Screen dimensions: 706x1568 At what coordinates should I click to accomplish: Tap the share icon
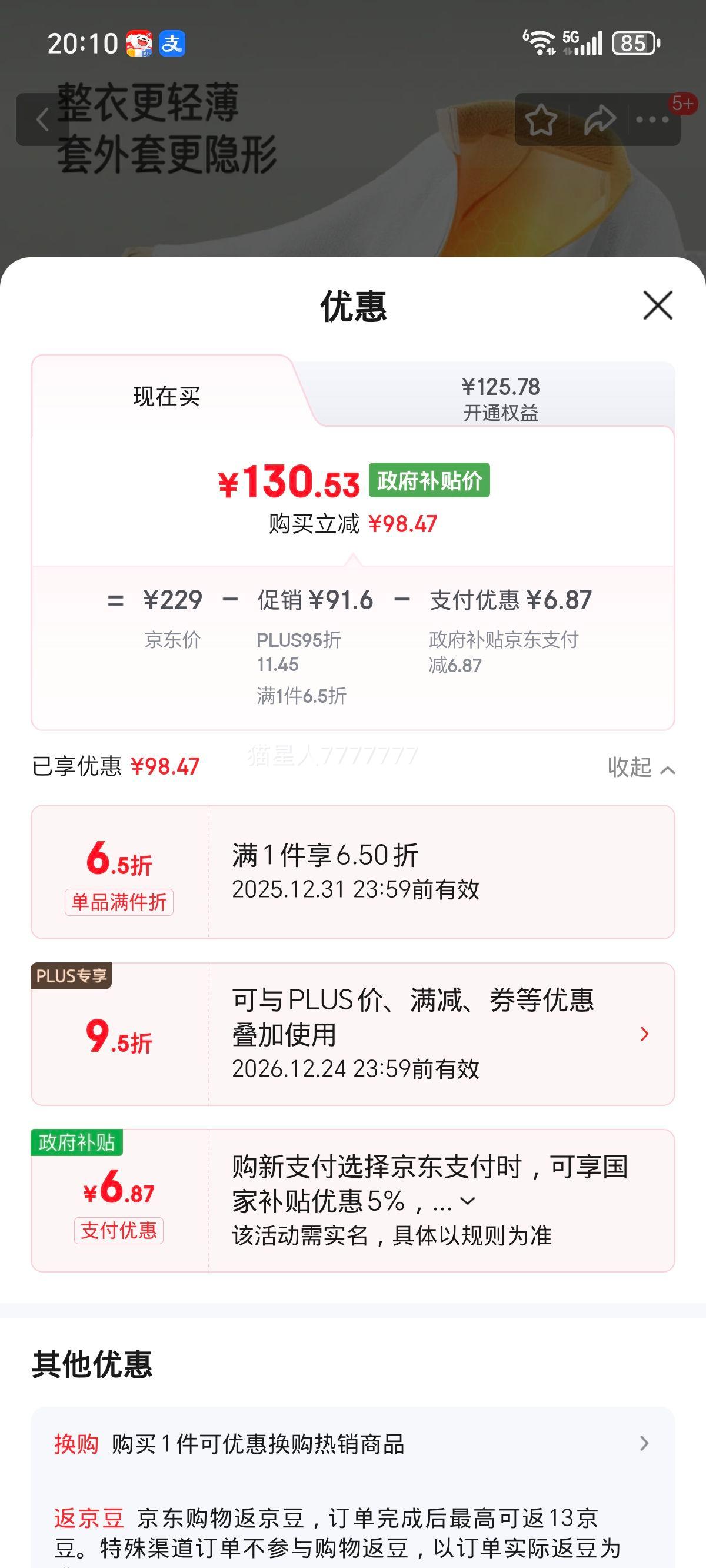(599, 119)
